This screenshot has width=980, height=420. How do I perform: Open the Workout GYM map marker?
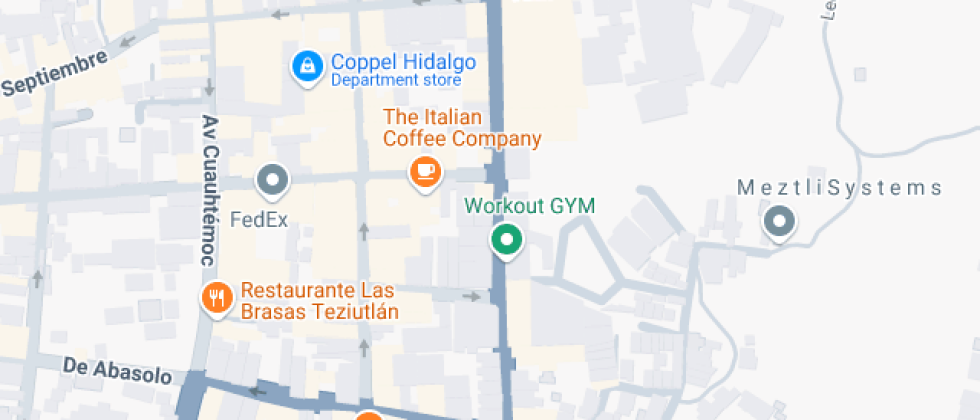click(506, 240)
